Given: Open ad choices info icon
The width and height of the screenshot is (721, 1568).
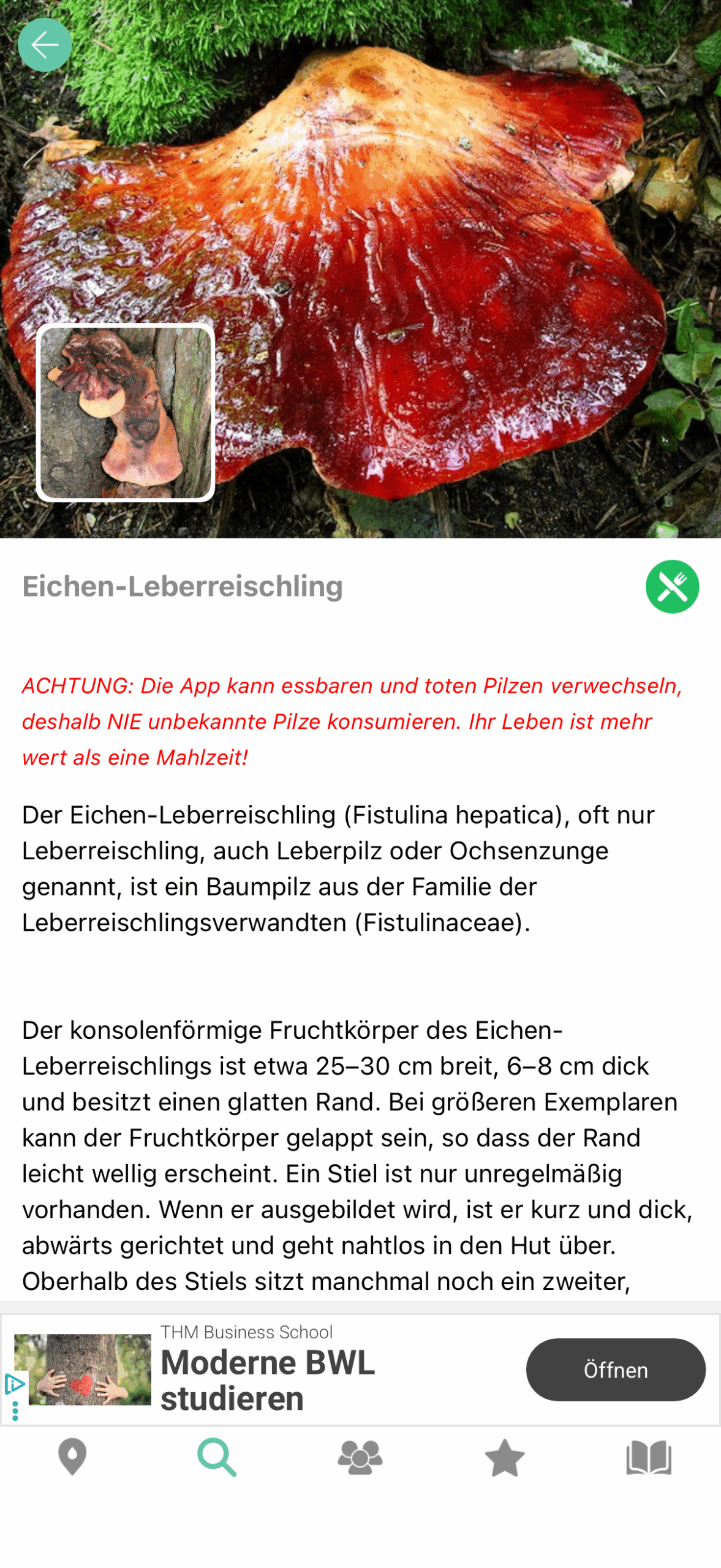Looking at the screenshot, I should click(x=13, y=1384).
